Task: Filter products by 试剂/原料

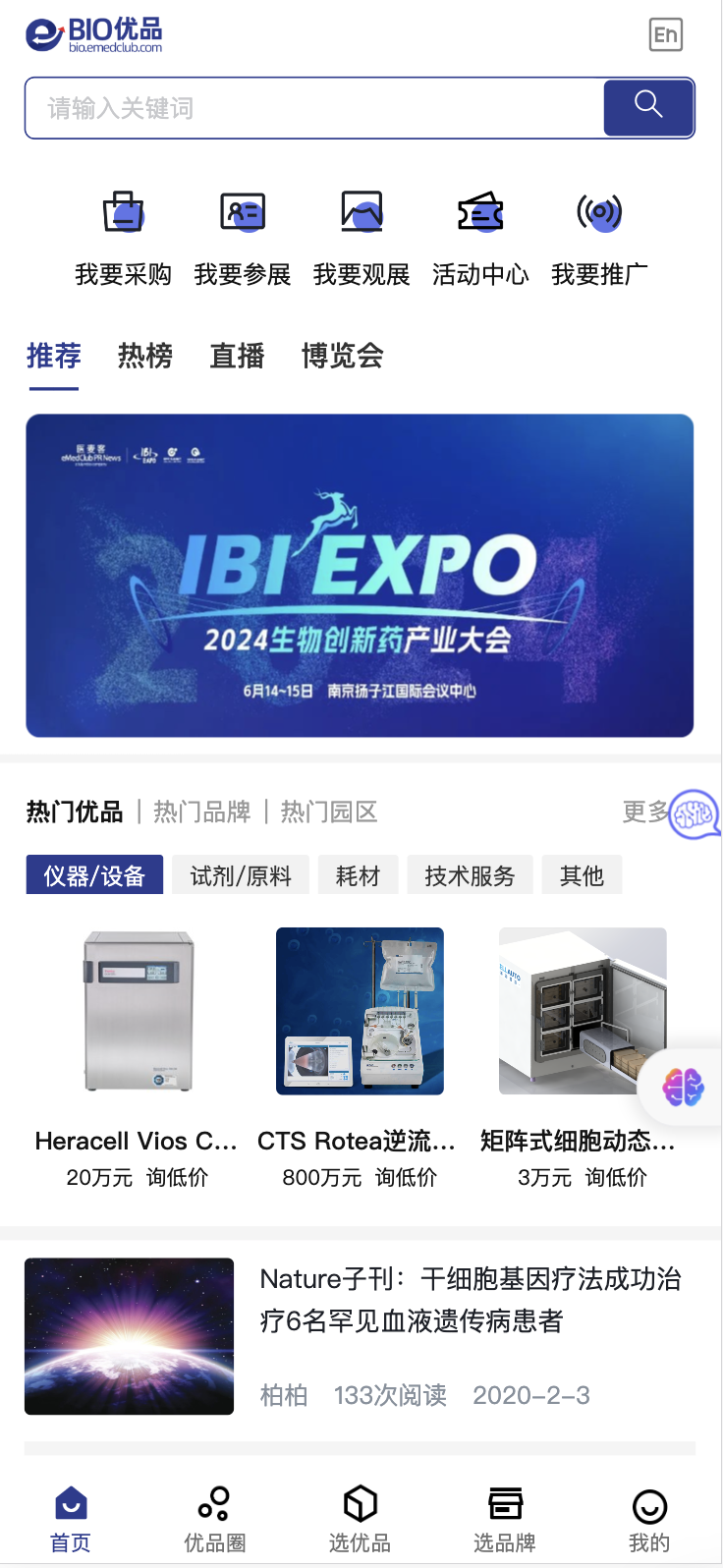Action: [241, 875]
